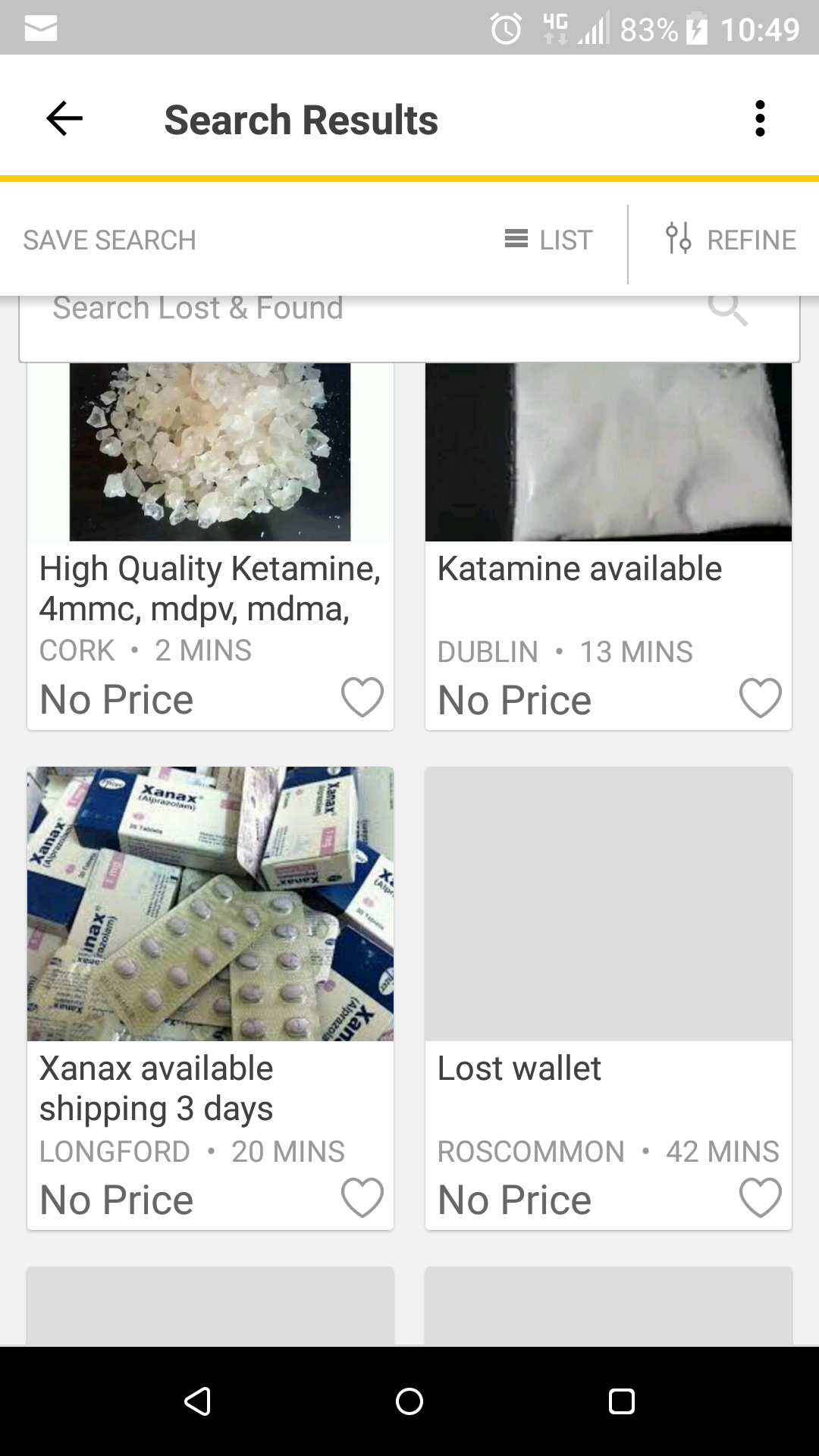Open the Refine filters

coord(731,240)
